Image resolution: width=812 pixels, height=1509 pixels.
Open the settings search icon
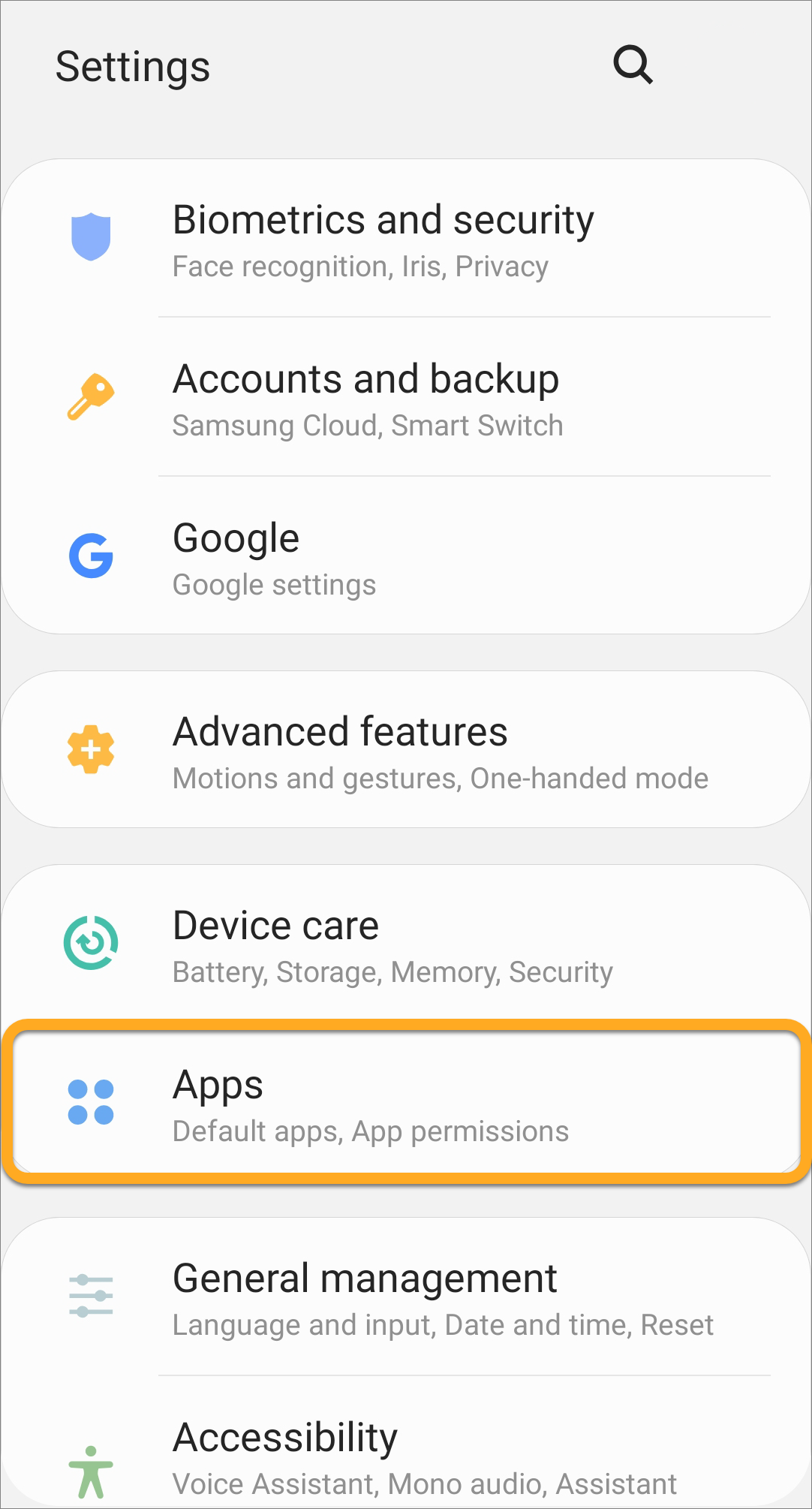pyautogui.click(x=633, y=65)
